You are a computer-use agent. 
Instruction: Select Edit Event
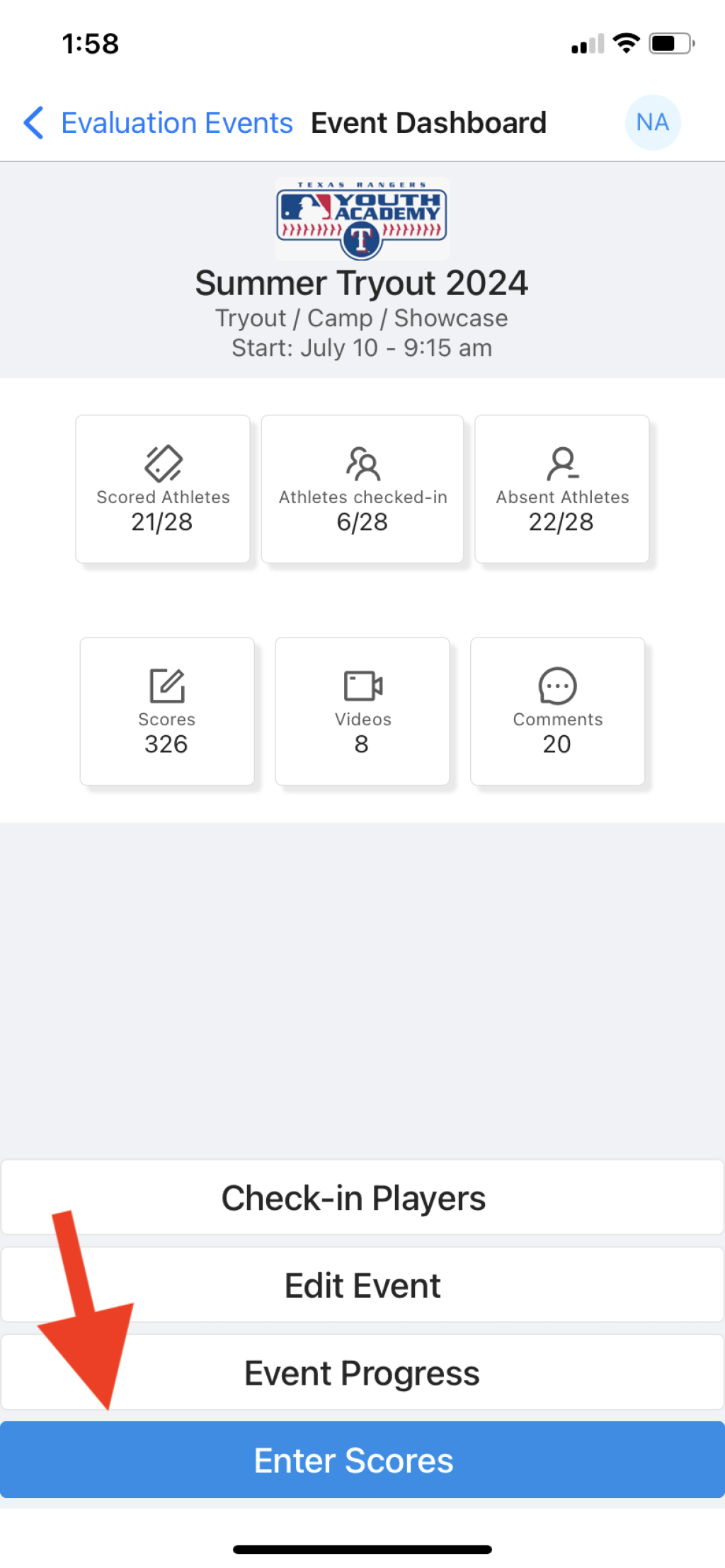(x=362, y=1285)
